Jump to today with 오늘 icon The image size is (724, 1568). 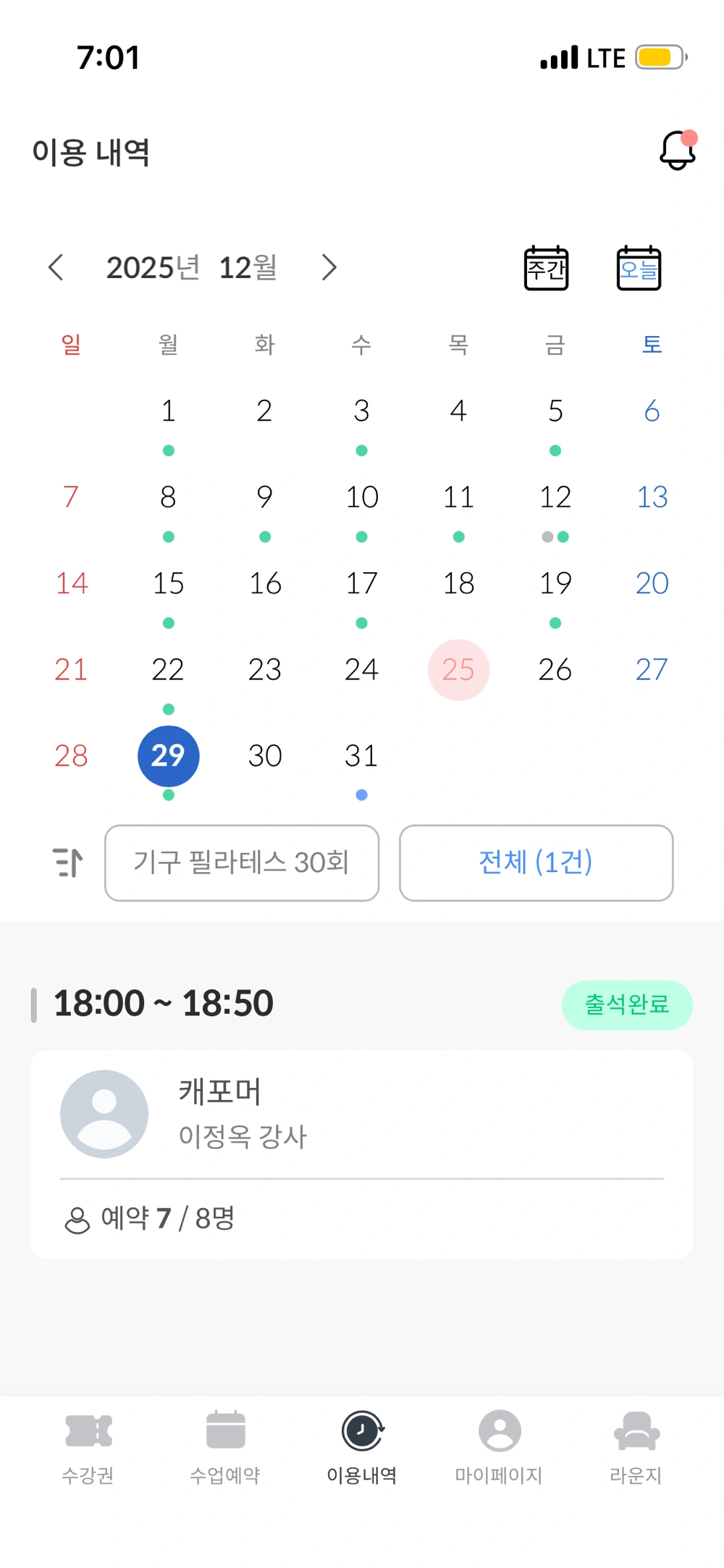639,268
